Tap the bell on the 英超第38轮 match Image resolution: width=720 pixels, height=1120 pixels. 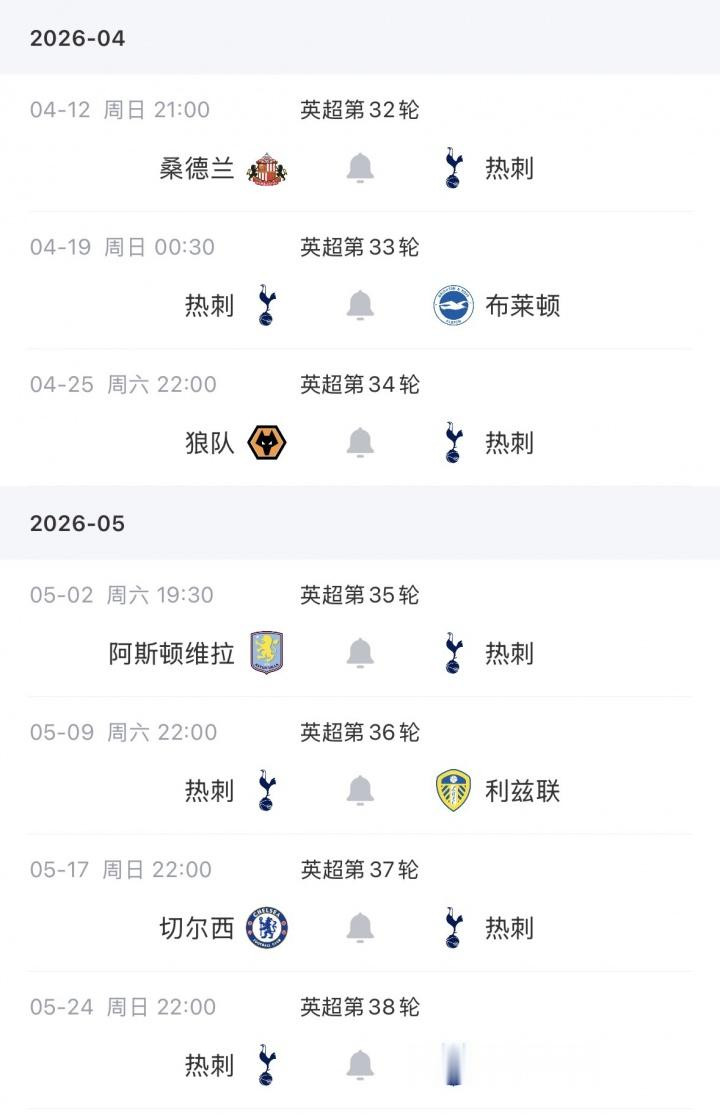[360, 1064]
